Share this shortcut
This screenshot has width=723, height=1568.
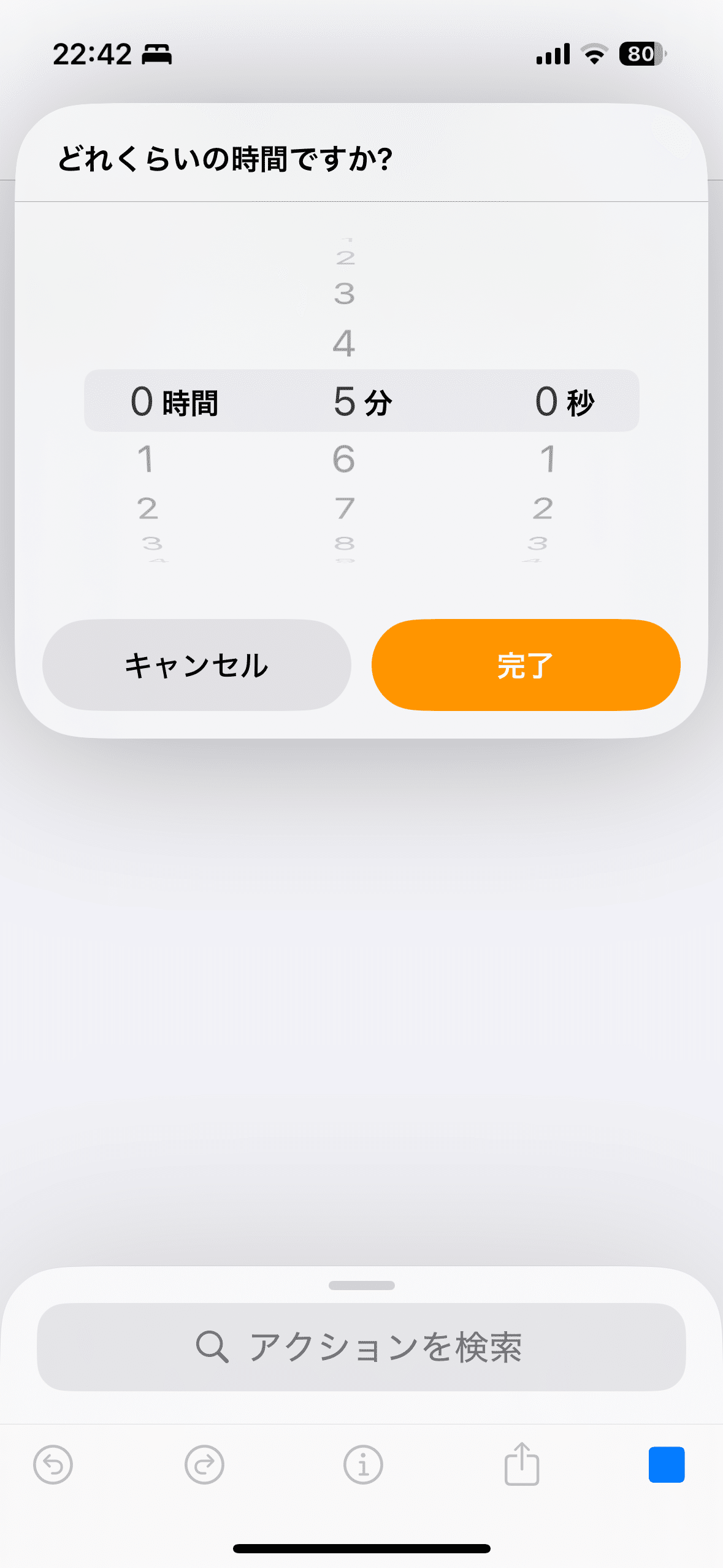pos(522,1464)
